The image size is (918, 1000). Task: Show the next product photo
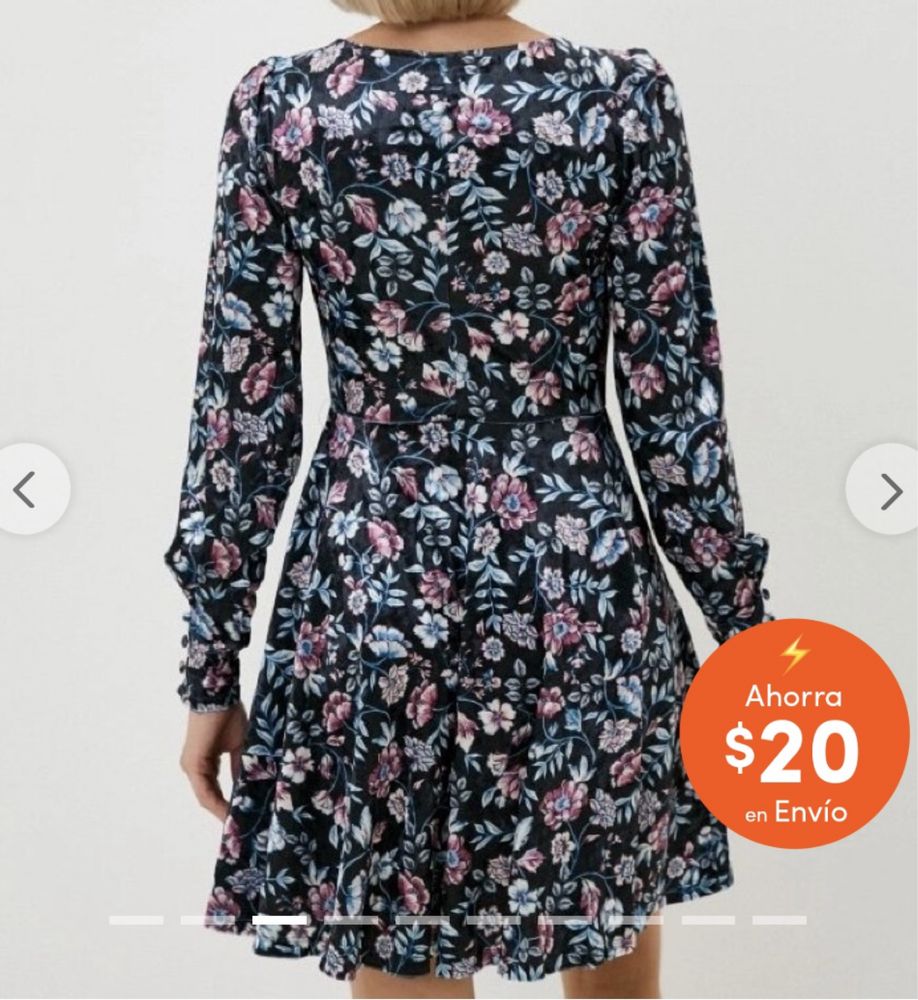pos(889,490)
